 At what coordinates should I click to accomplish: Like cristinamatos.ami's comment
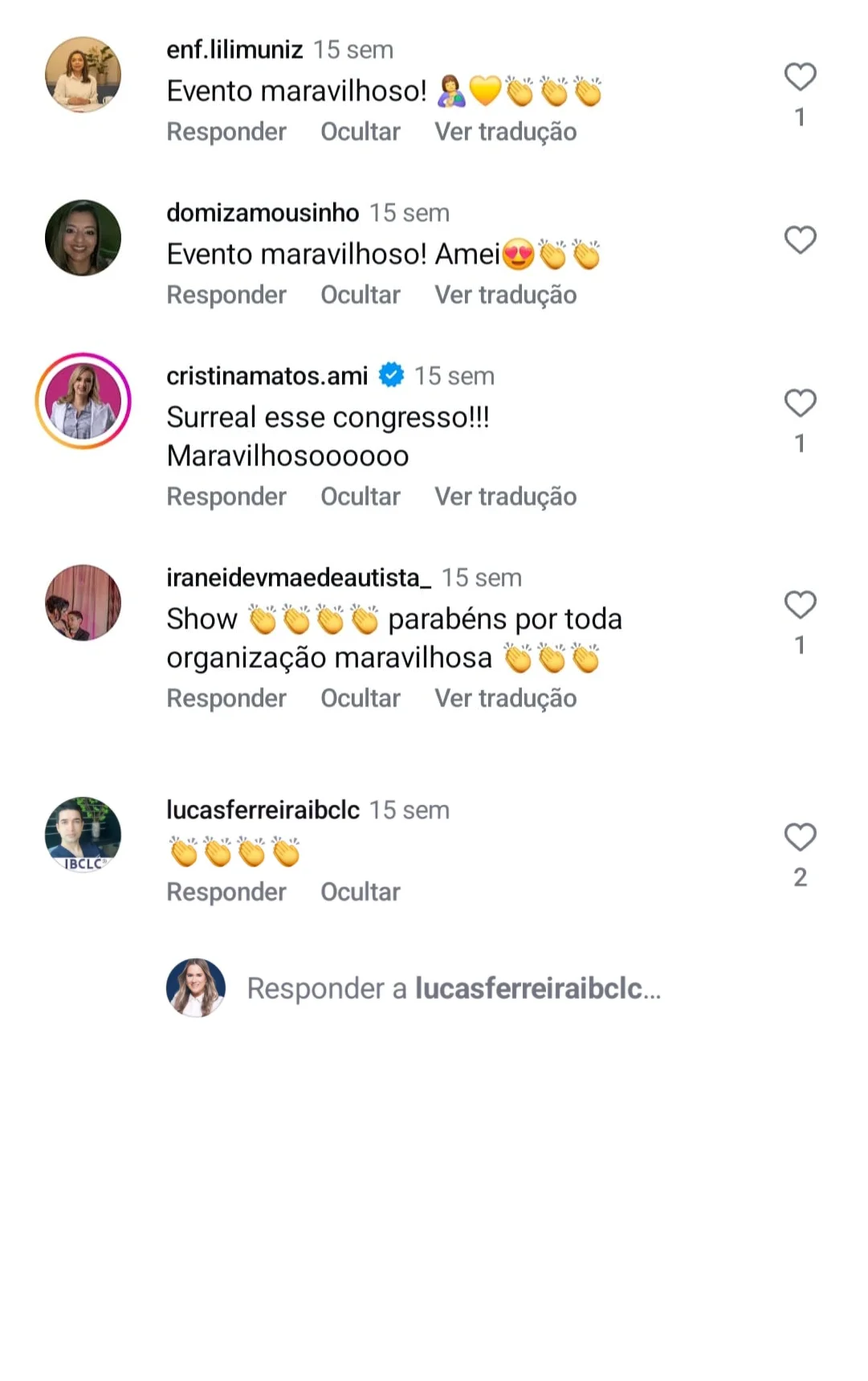click(800, 403)
